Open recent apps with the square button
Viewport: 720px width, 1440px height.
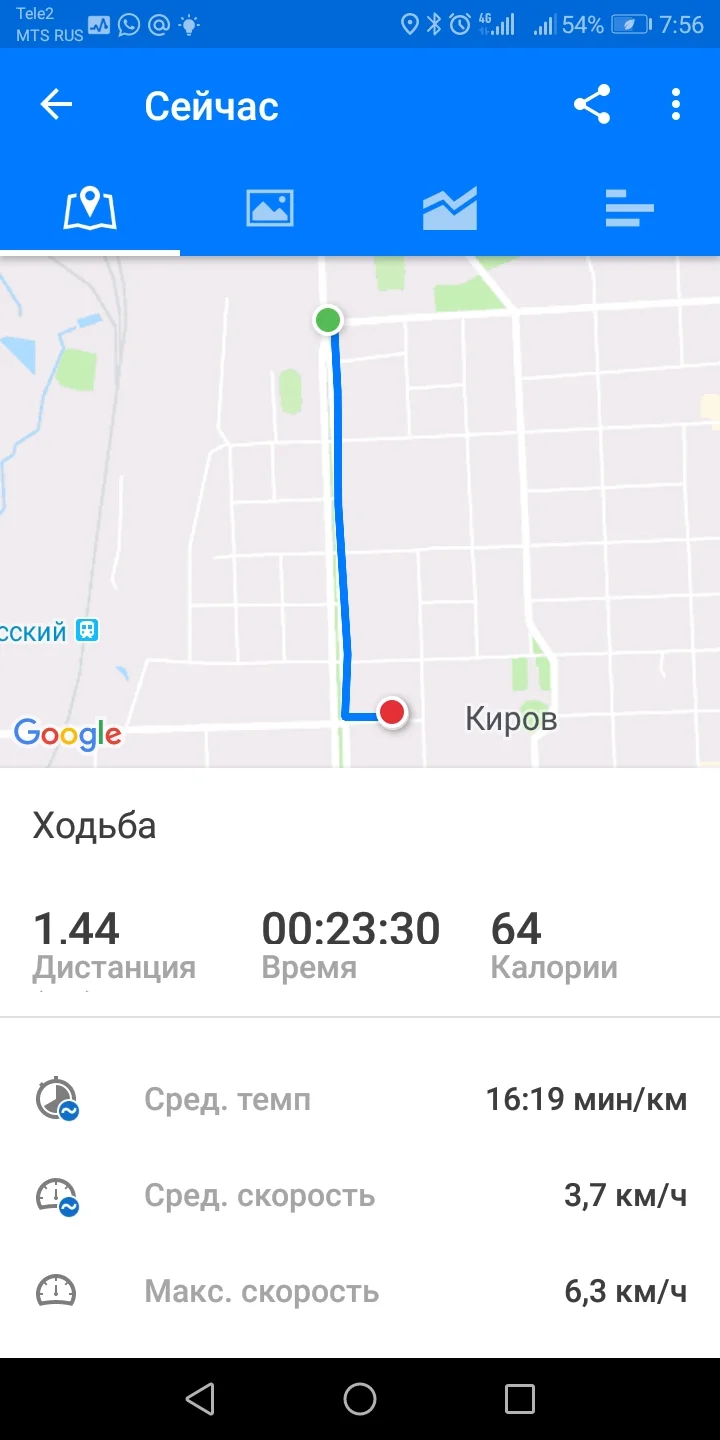(520, 1399)
